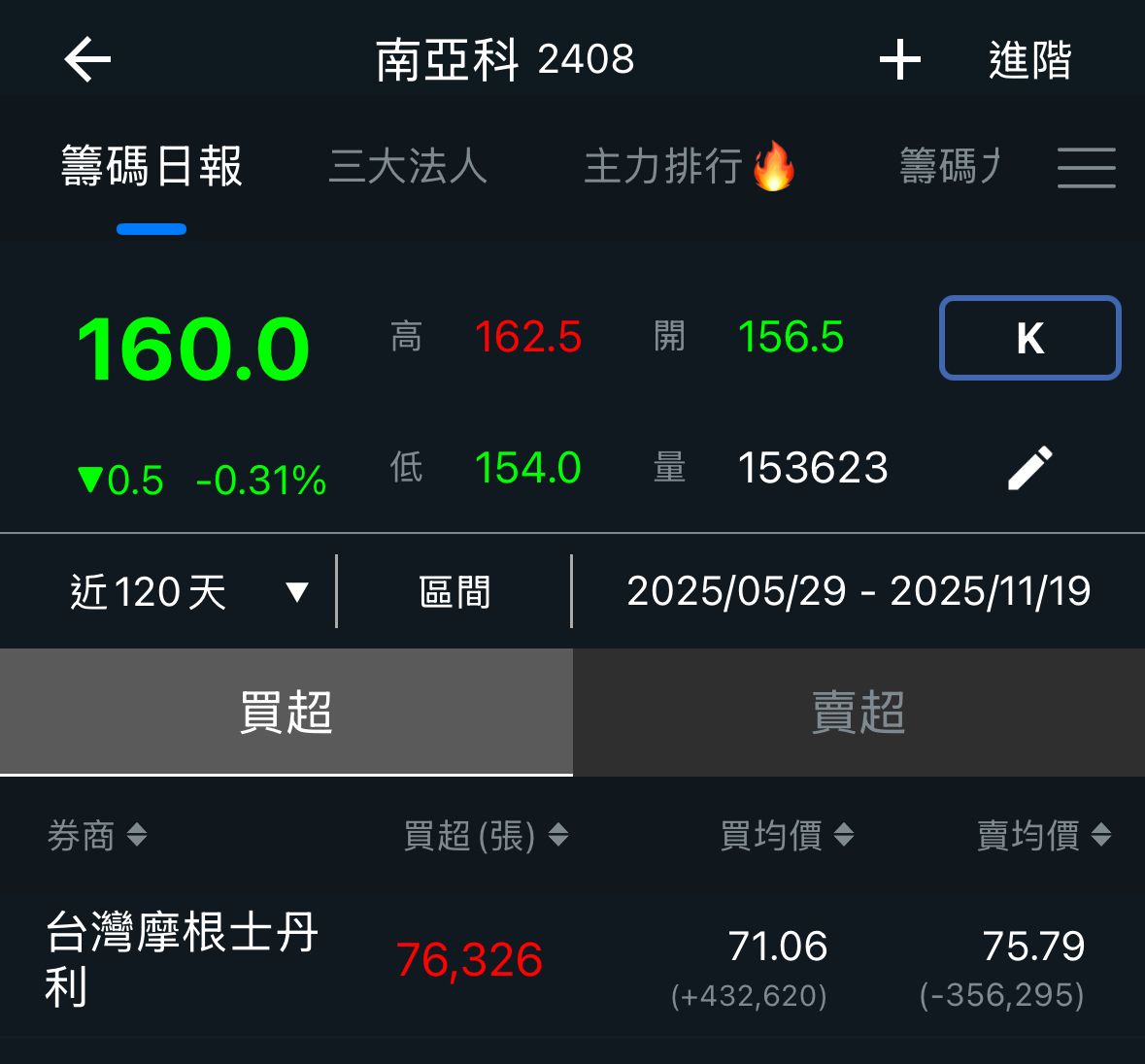Select the 籌碼日報 tab

click(152, 166)
